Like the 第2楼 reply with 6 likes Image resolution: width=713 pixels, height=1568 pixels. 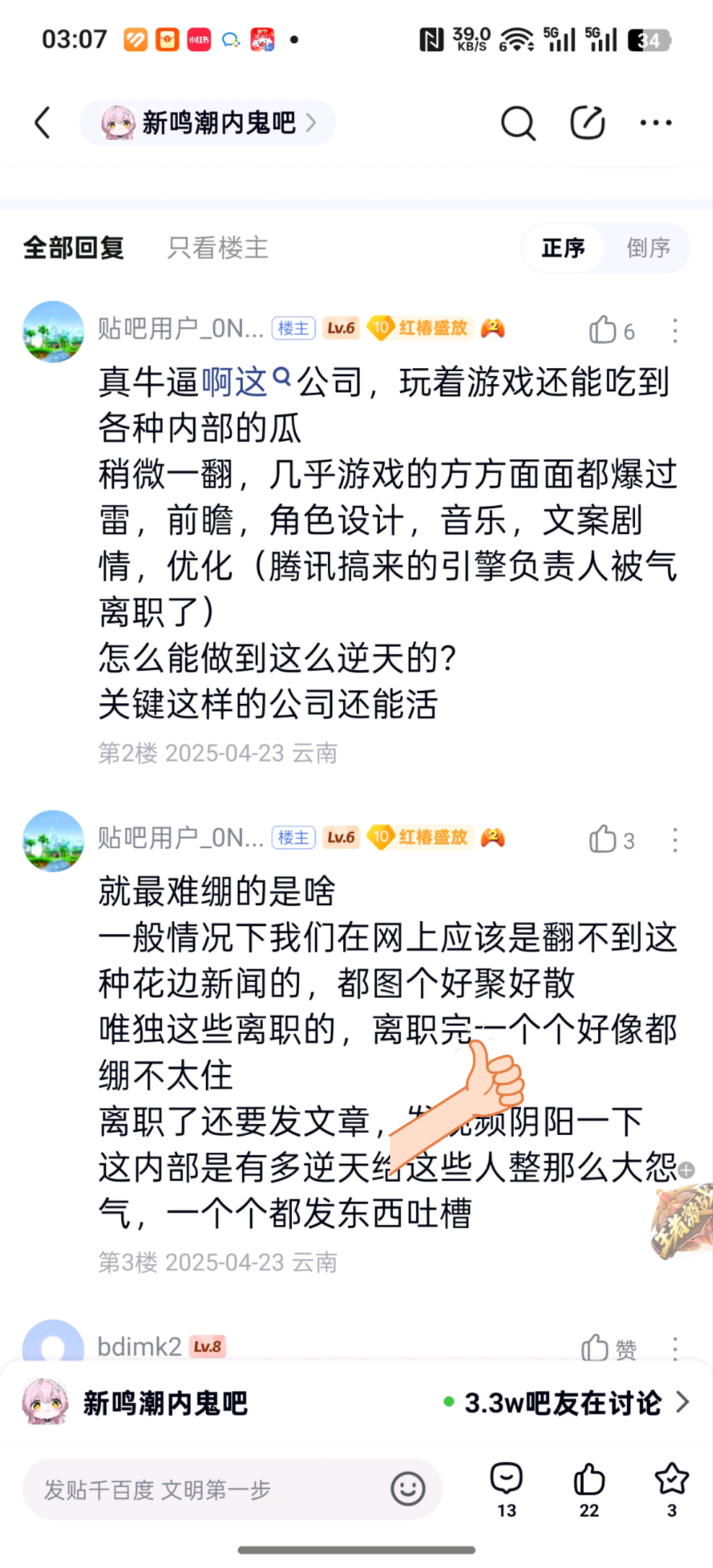pyautogui.click(x=604, y=331)
